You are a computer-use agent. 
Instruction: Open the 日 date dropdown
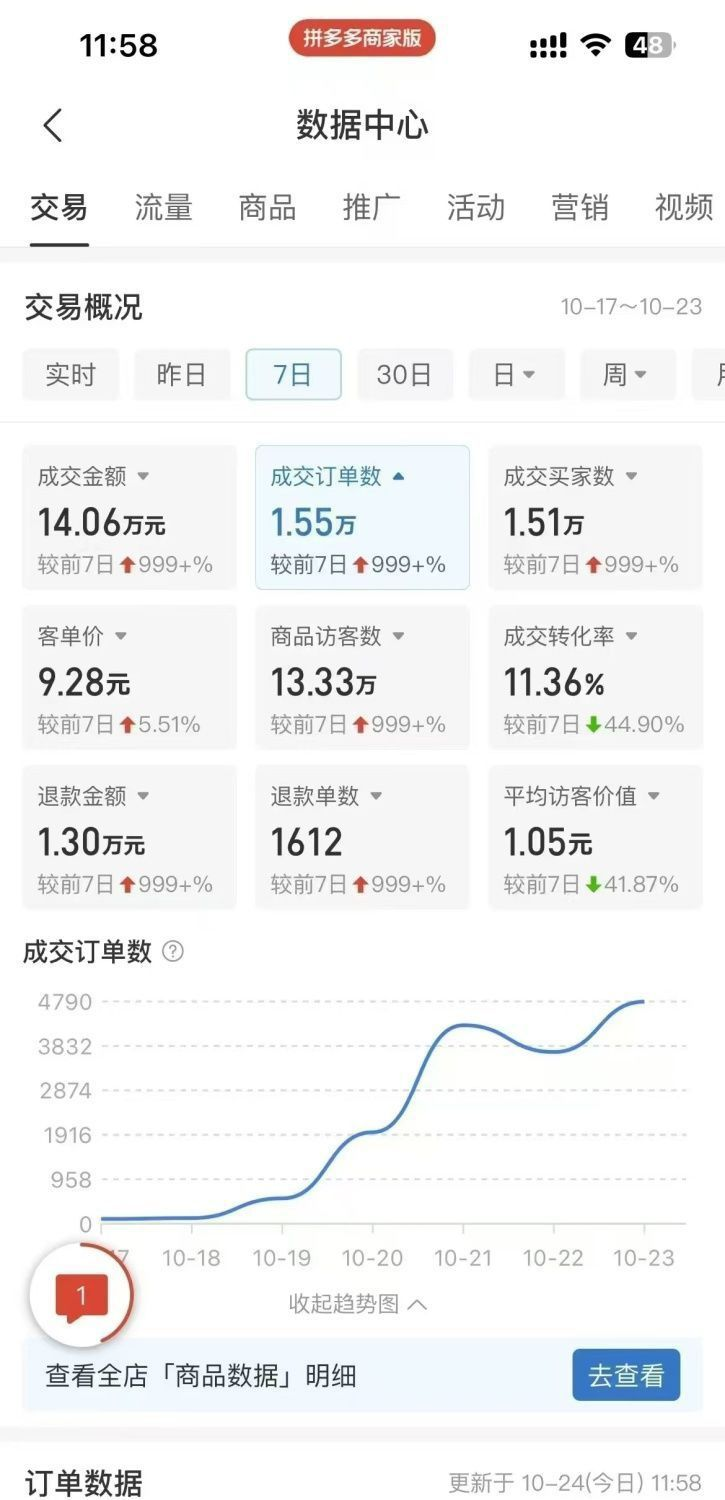pyautogui.click(x=516, y=375)
